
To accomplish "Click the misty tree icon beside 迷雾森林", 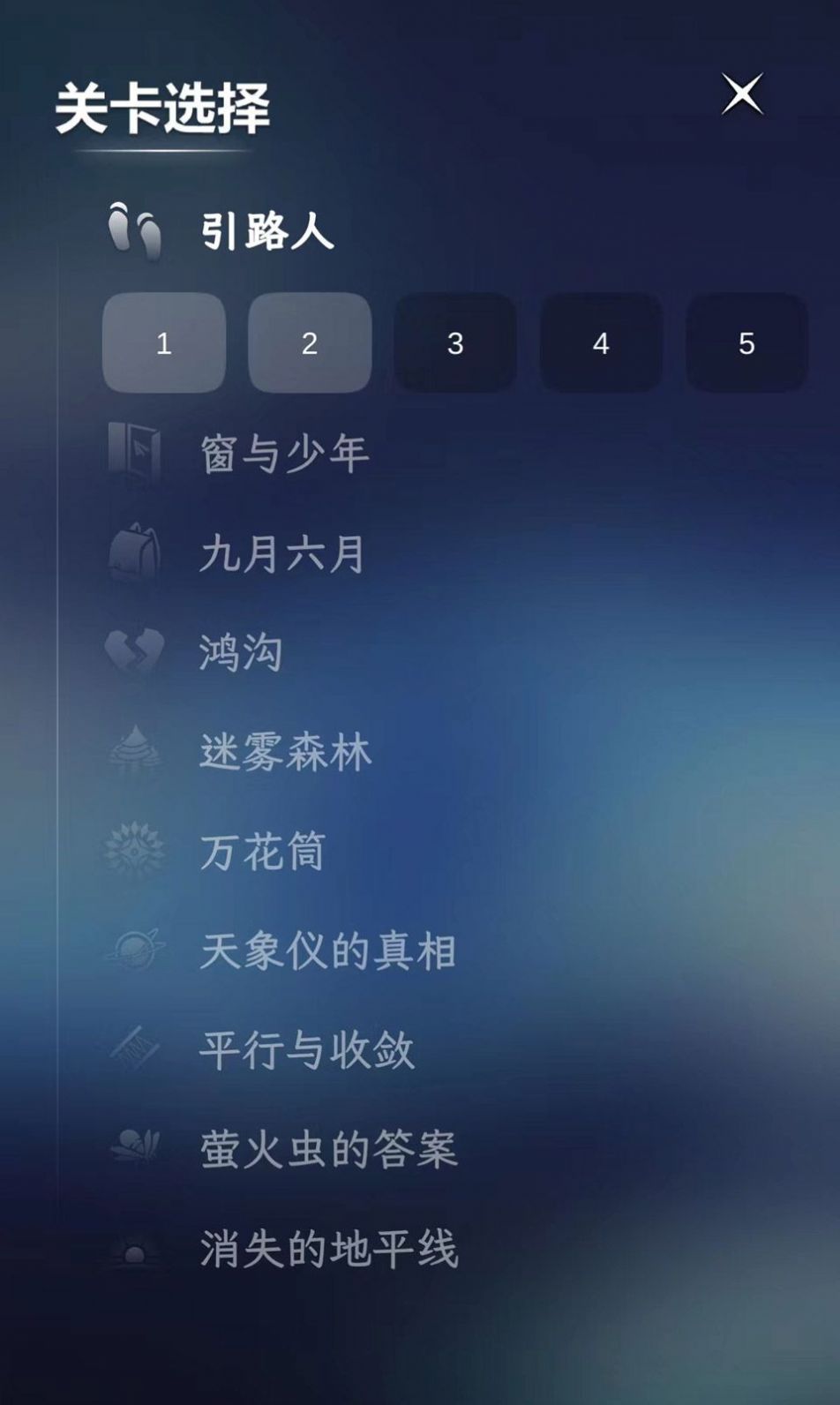I will (132, 752).
